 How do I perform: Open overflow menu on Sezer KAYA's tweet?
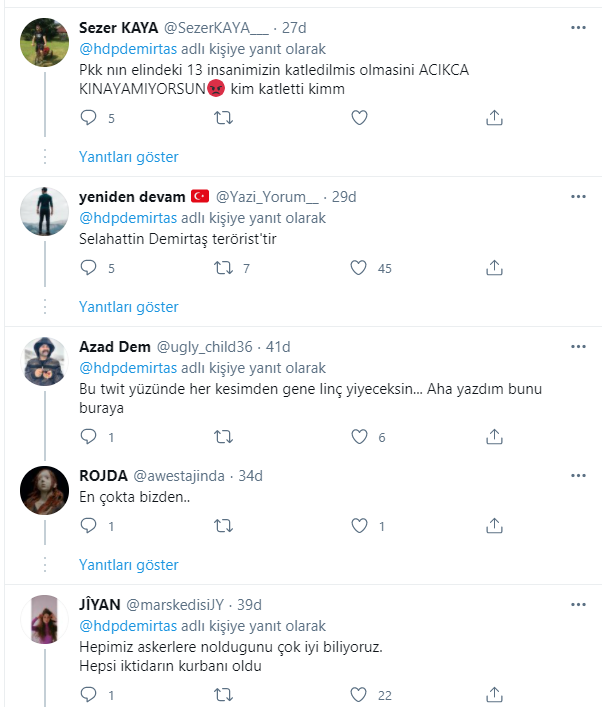(578, 28)
